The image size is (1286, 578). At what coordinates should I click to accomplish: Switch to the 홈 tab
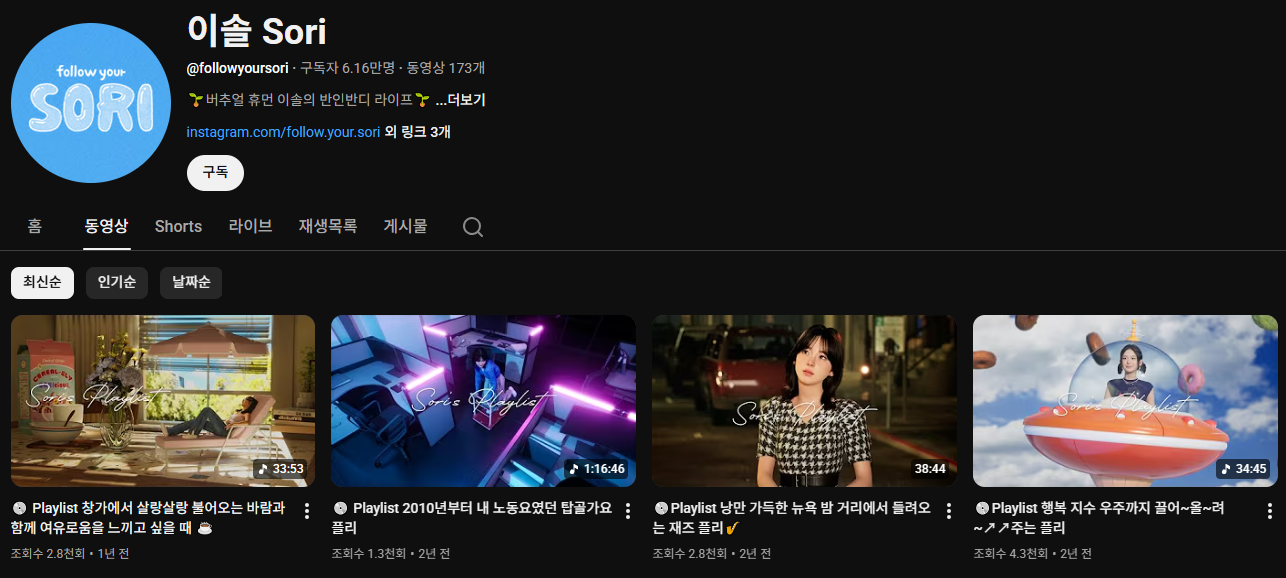[x=35, y=226]
